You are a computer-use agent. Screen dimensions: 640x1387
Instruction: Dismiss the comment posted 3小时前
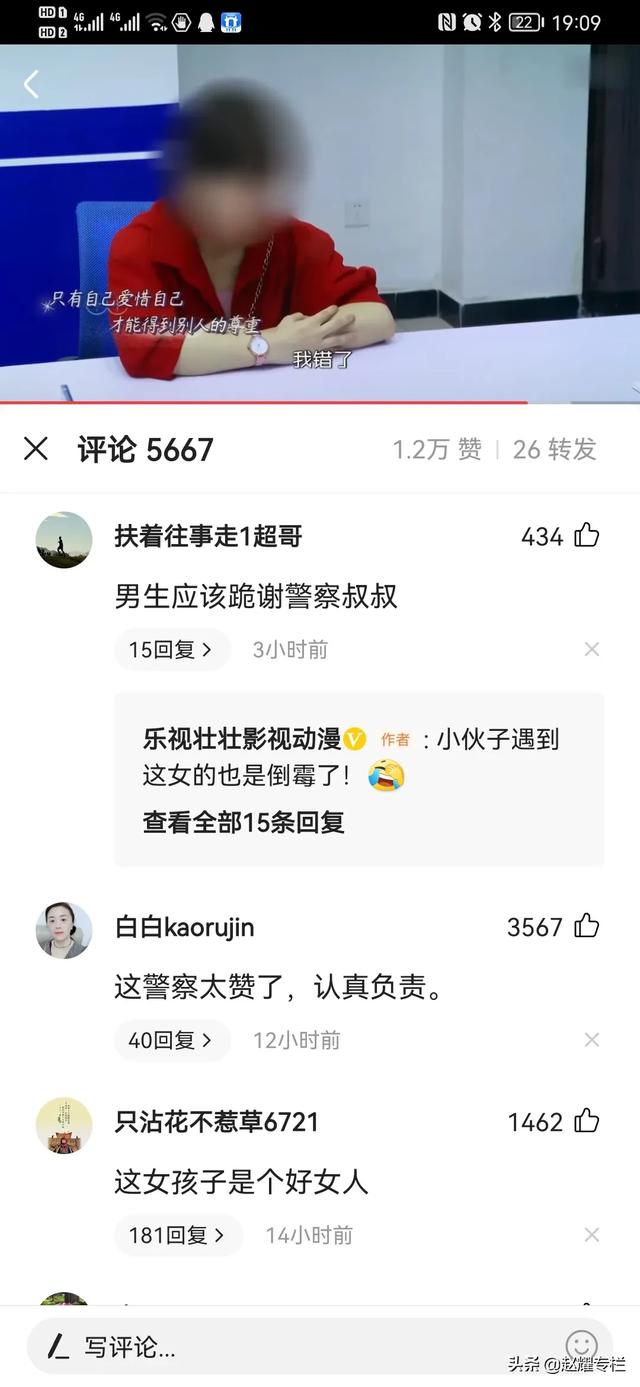592,650
